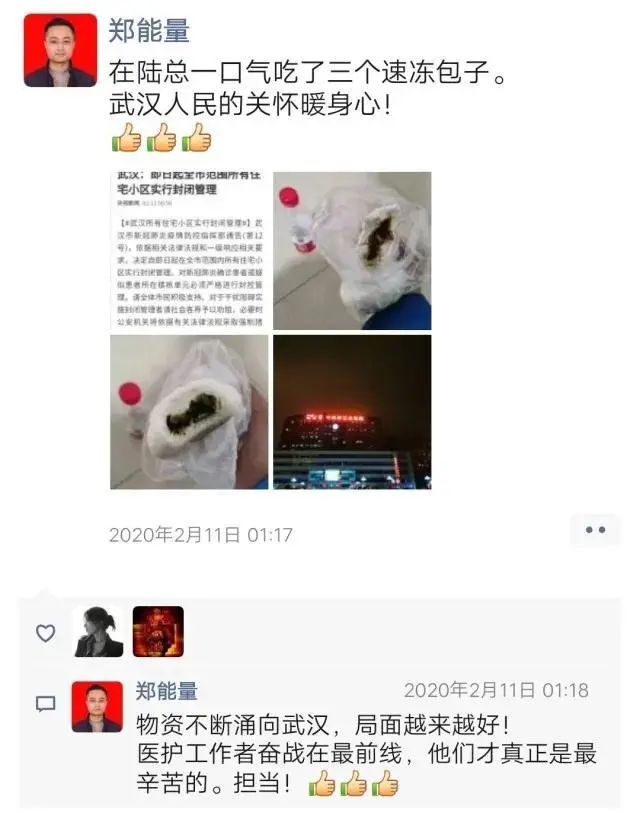Open the bottom-left bun photo

(189, 412)
